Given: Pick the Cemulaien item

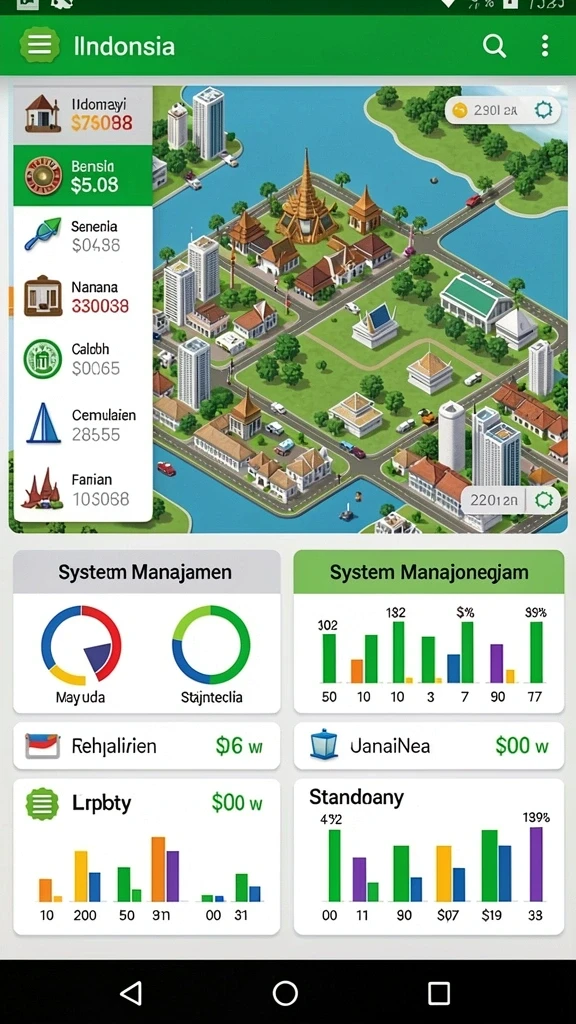Looking at the screenshot, I should [x=83, y=424].
